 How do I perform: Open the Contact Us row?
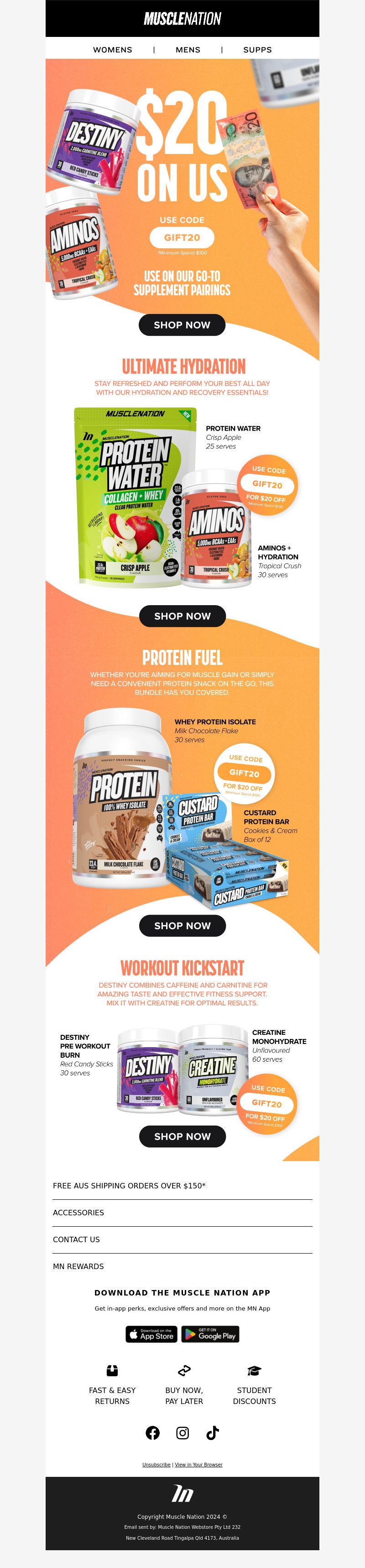(76, 1239)
